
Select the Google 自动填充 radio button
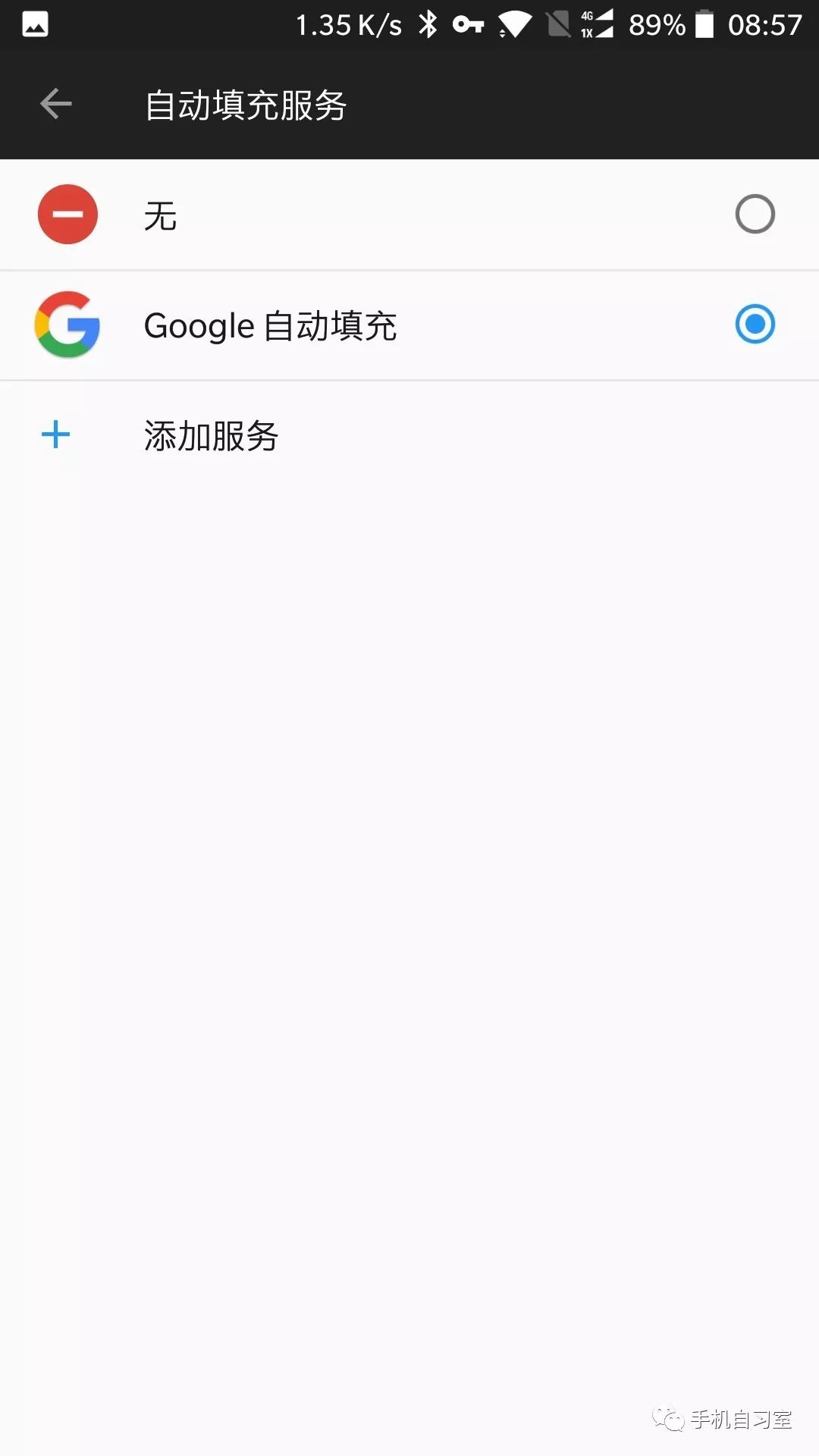755,325
